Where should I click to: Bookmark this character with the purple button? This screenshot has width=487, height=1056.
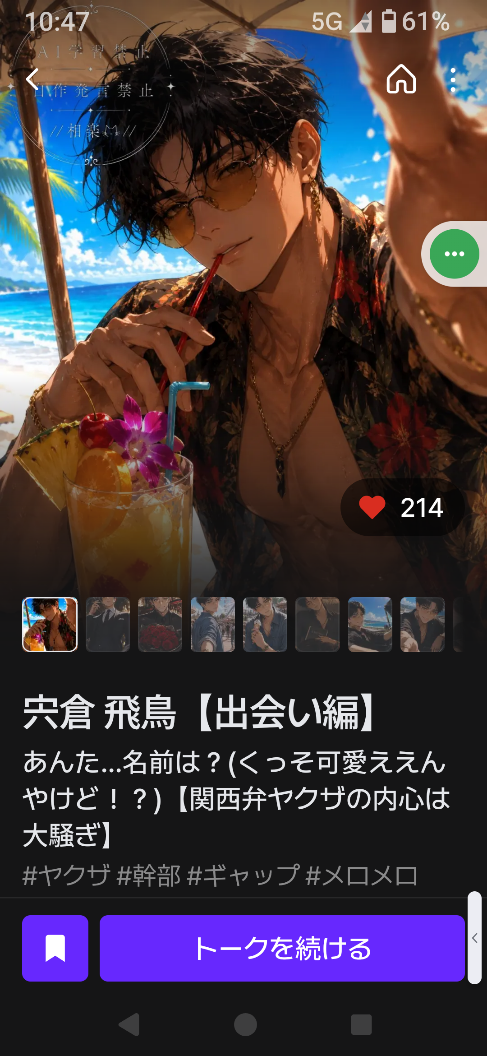pos(55,948)
